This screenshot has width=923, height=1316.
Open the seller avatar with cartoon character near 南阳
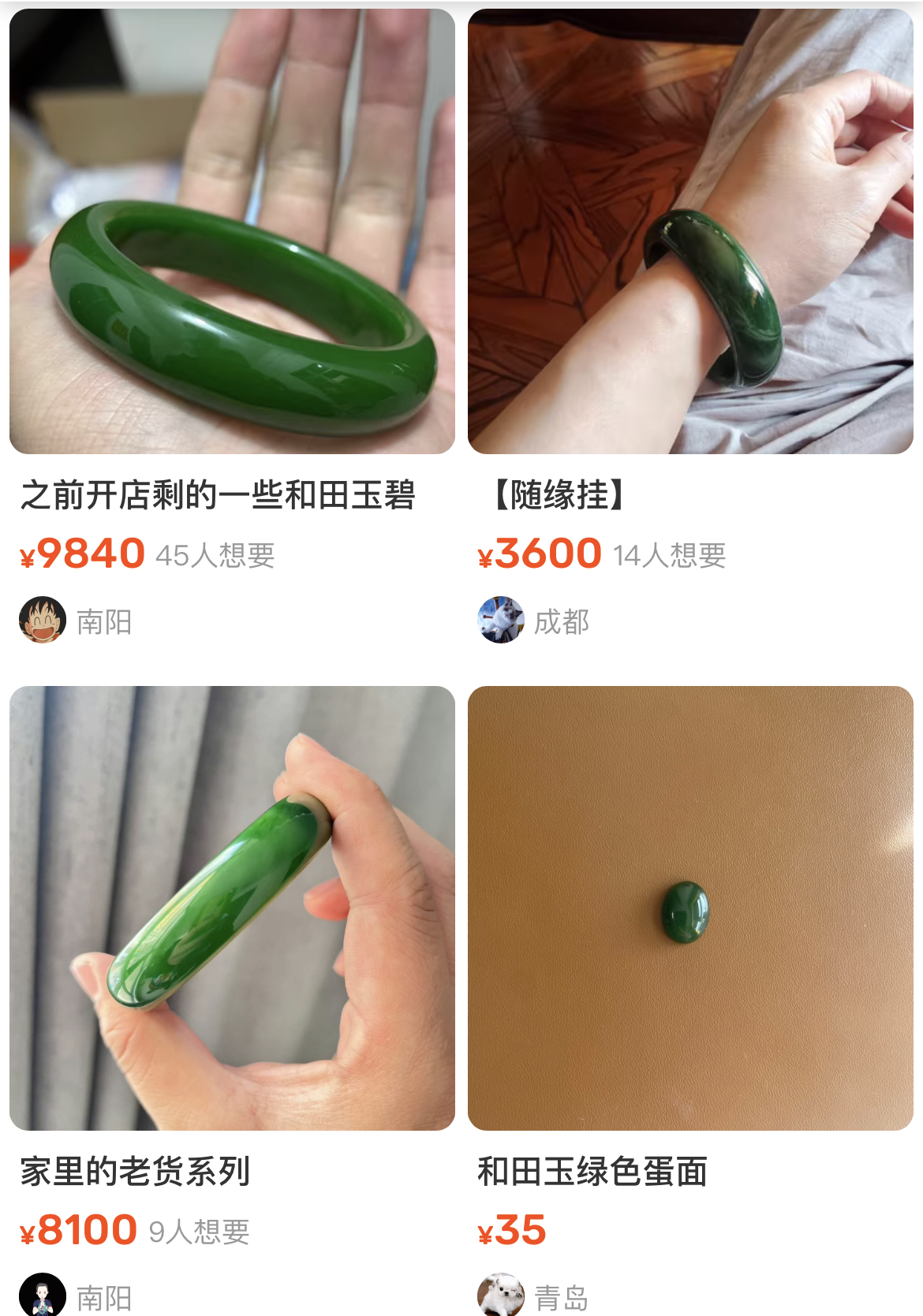point(43,623)
